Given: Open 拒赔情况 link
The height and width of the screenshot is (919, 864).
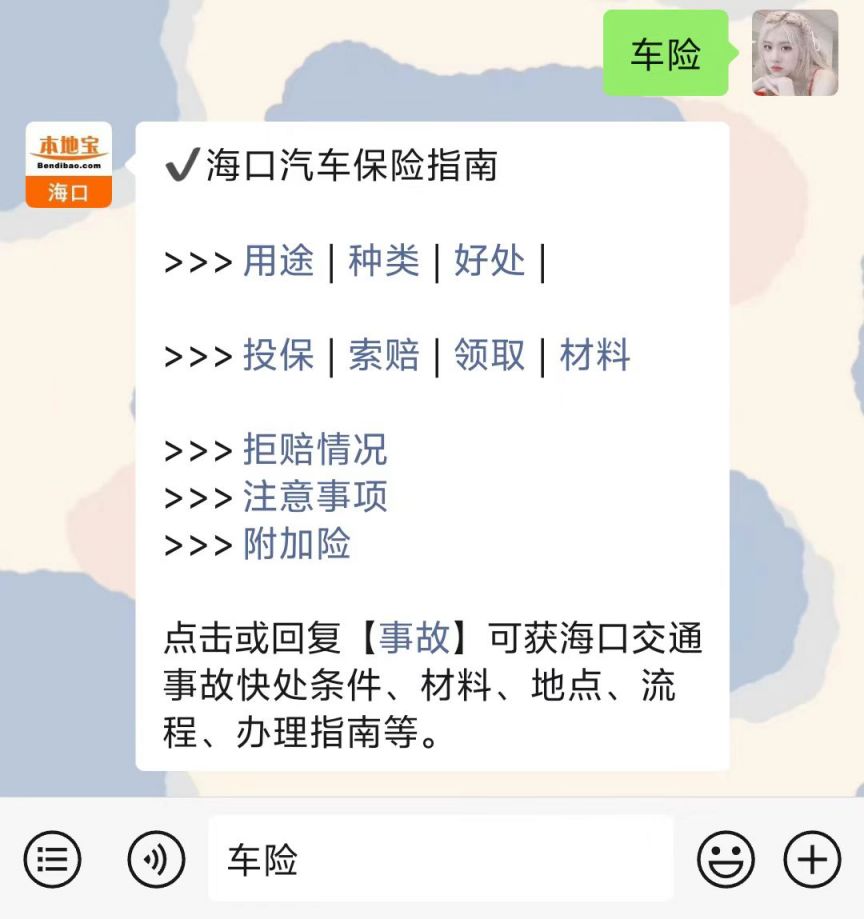Looking at the screenshot, I should pos(315,450).
